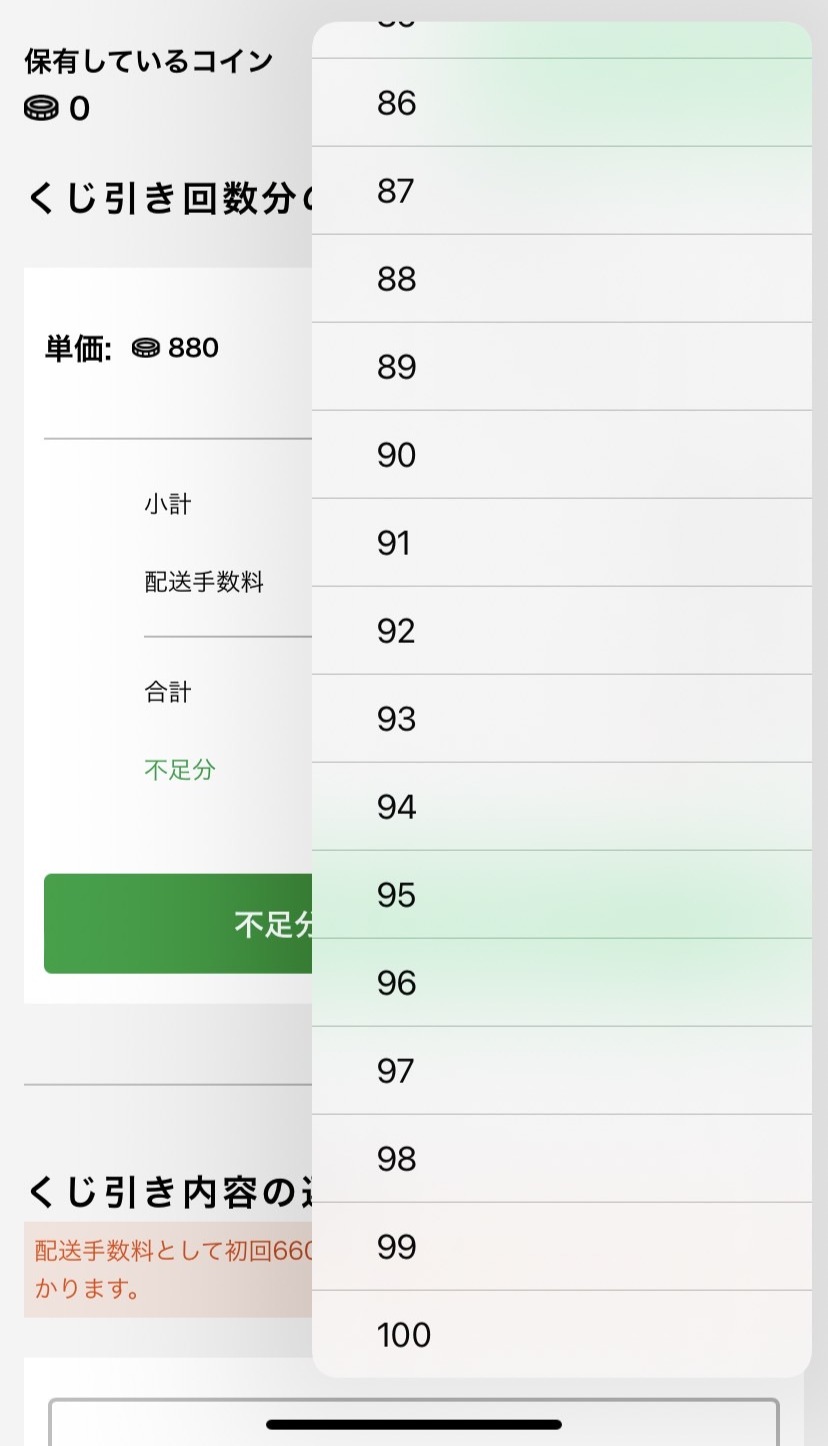Viewport: 828px width, 1446px height.
Task: Select 95 from the list
Action: coord(561,895)
